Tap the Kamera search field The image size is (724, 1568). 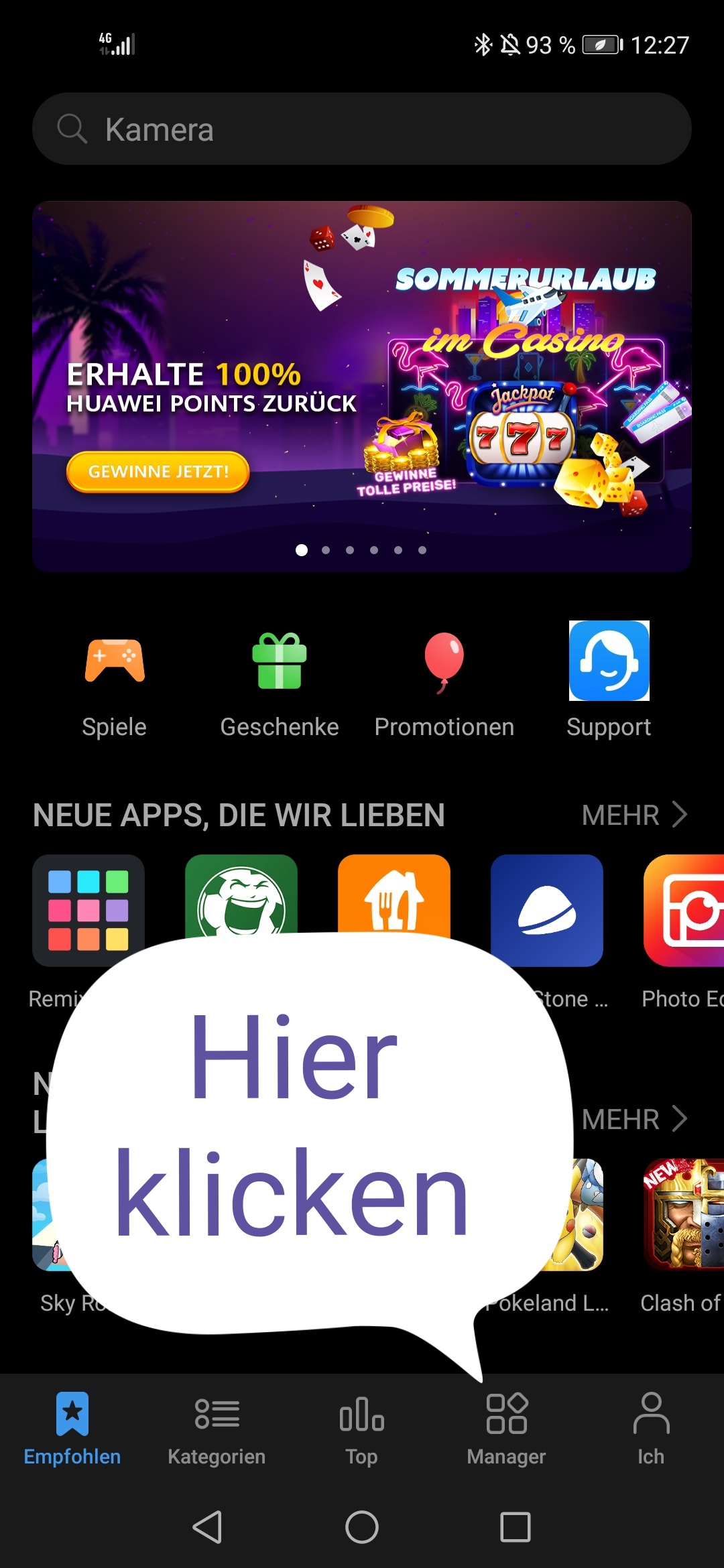tap(362, 129)
